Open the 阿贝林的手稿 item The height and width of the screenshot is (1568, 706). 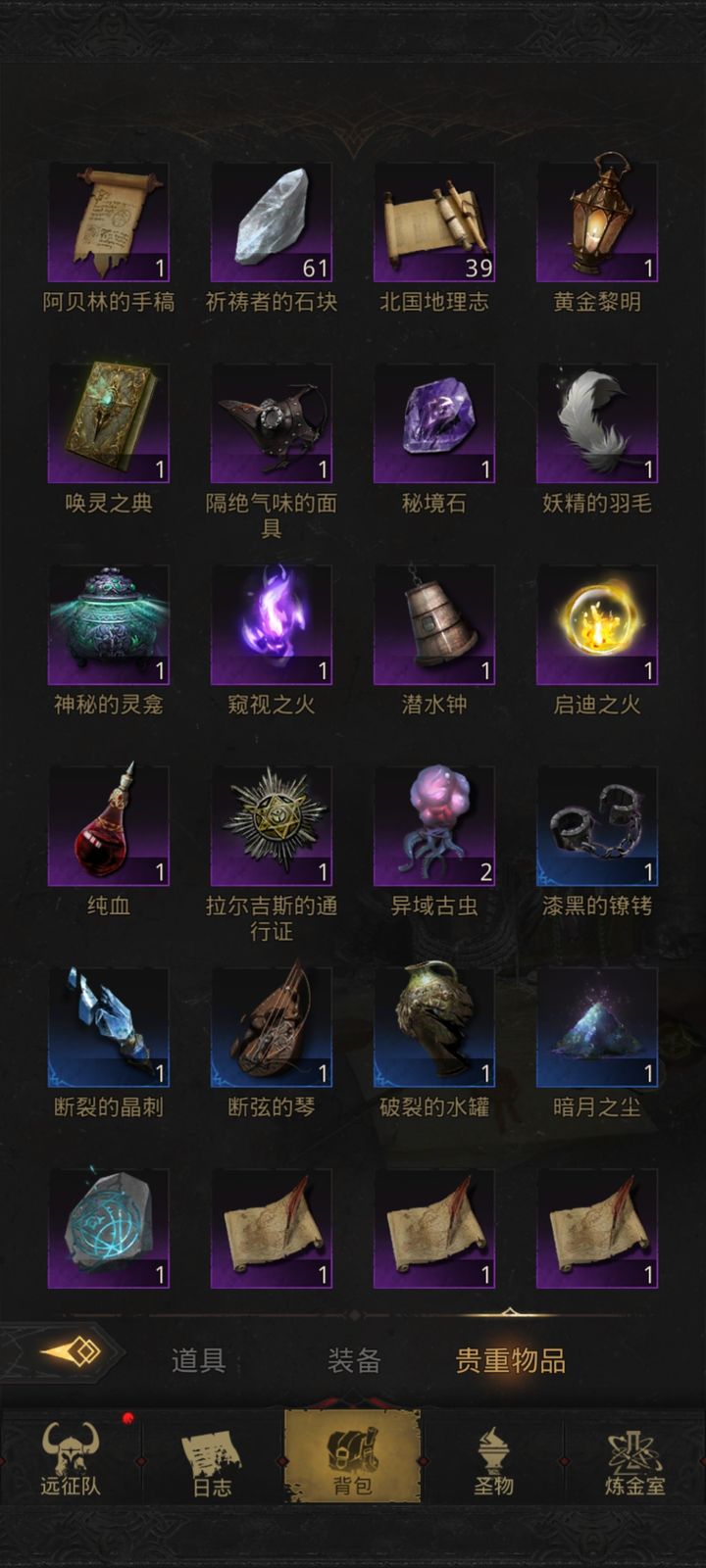(108, 223)
